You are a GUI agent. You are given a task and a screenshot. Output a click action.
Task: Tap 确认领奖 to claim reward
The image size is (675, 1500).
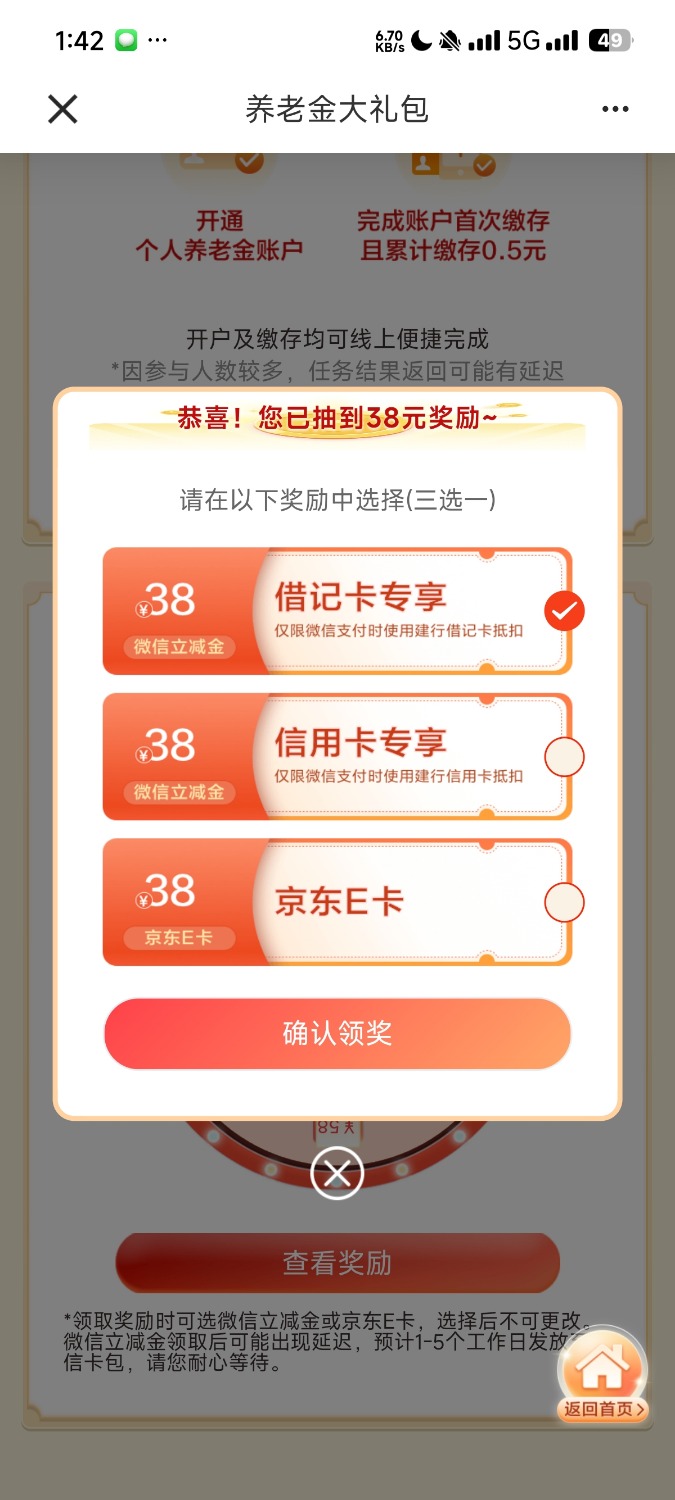click(337, 1033)
